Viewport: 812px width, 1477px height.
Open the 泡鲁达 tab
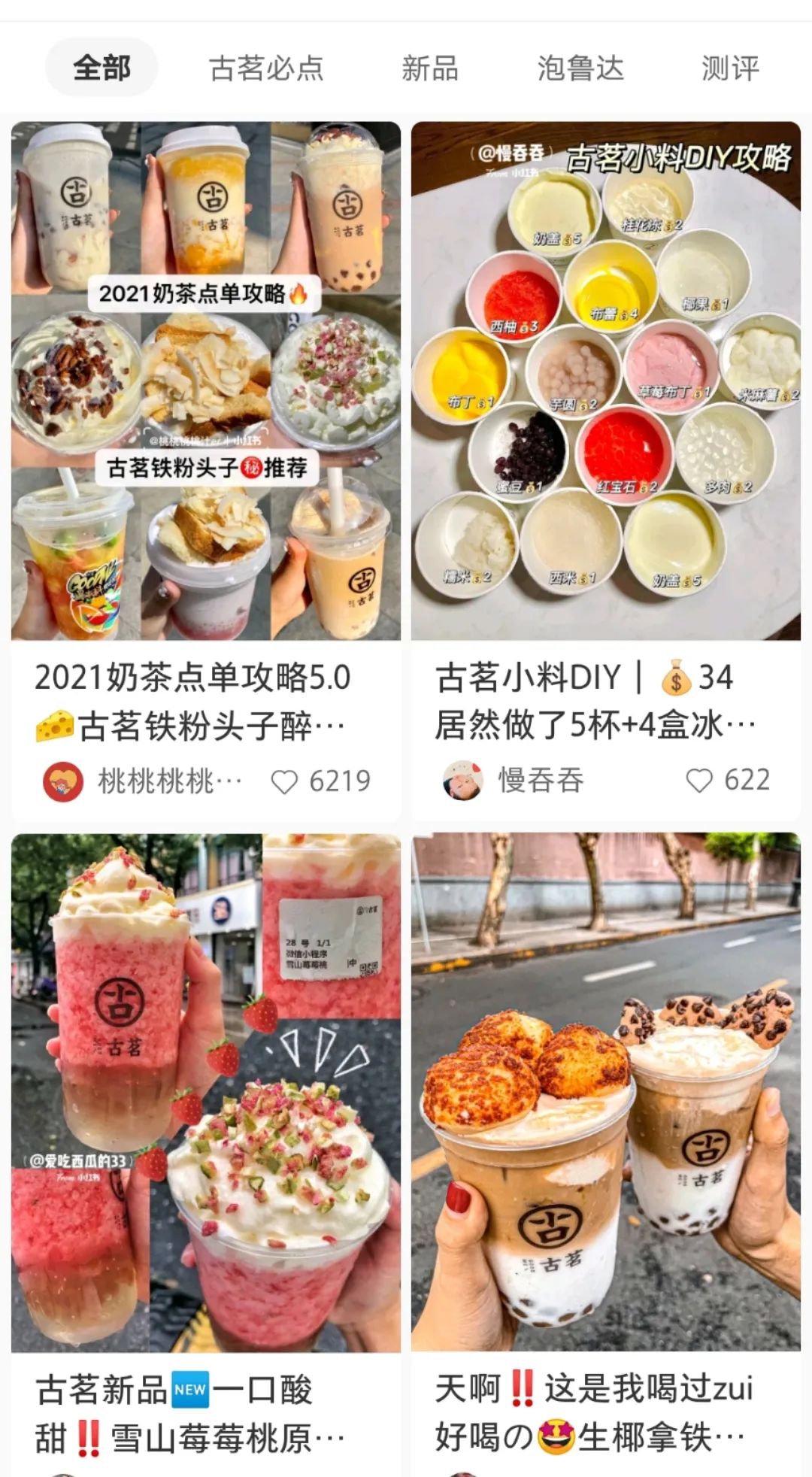pos(580,68)
